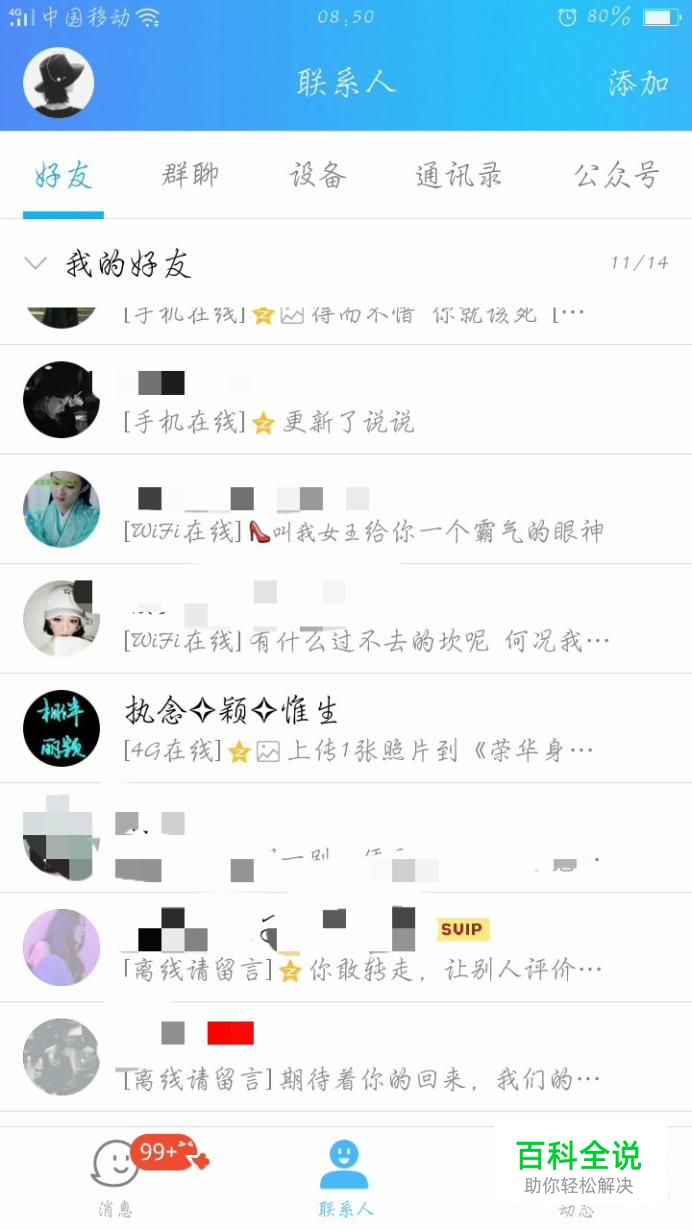Open the 设备 tab
692x1230 pixels.
317,176
